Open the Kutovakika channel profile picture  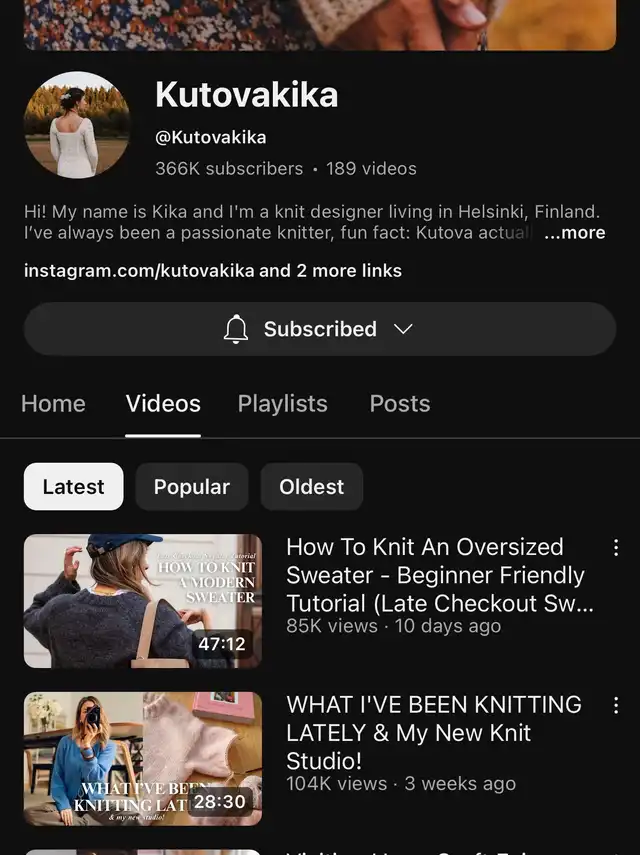pyautogui.click(x=76, y=125)
